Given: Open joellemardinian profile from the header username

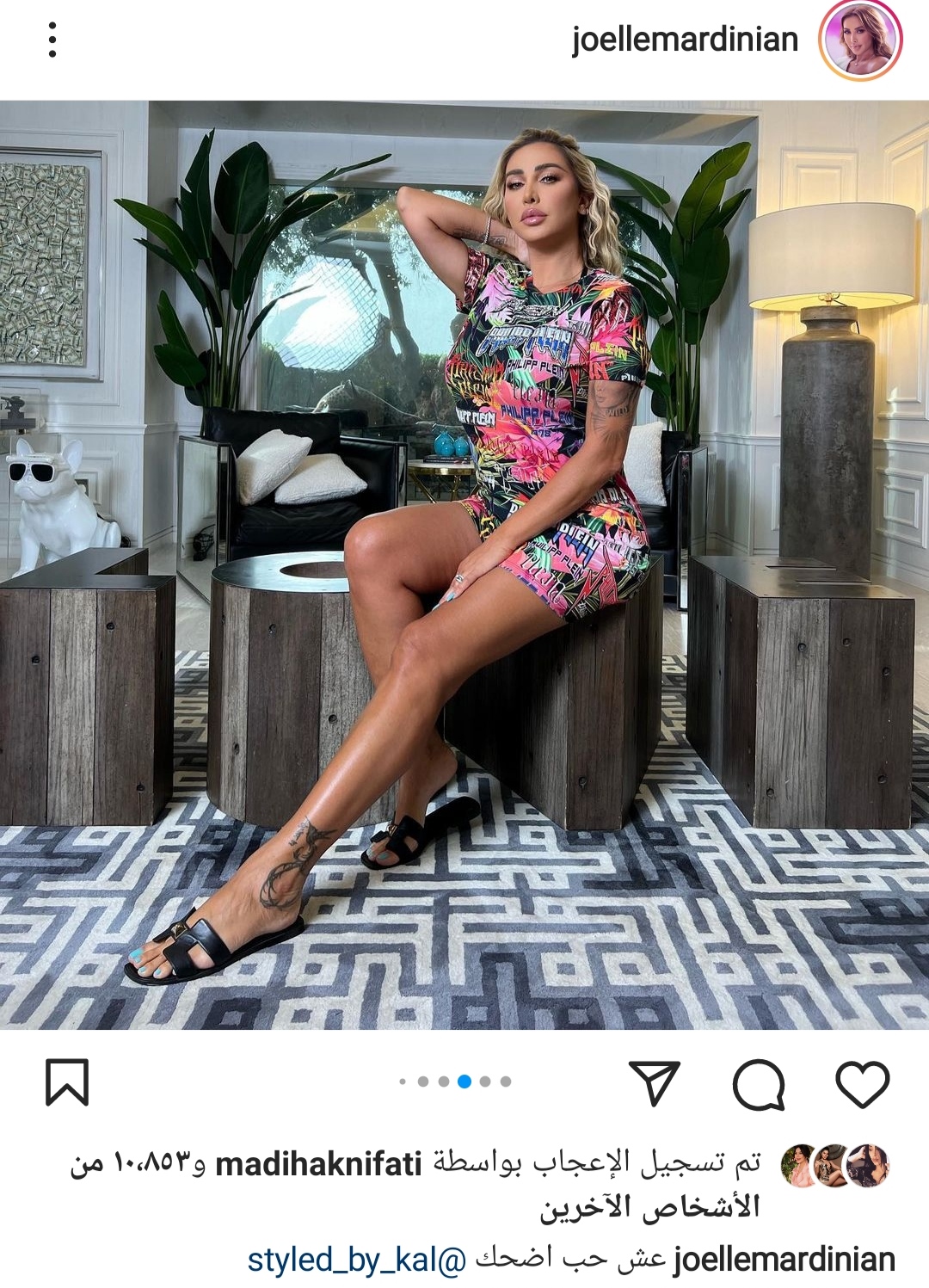Looking at the screenshot, I should click(x=685, y=40).
